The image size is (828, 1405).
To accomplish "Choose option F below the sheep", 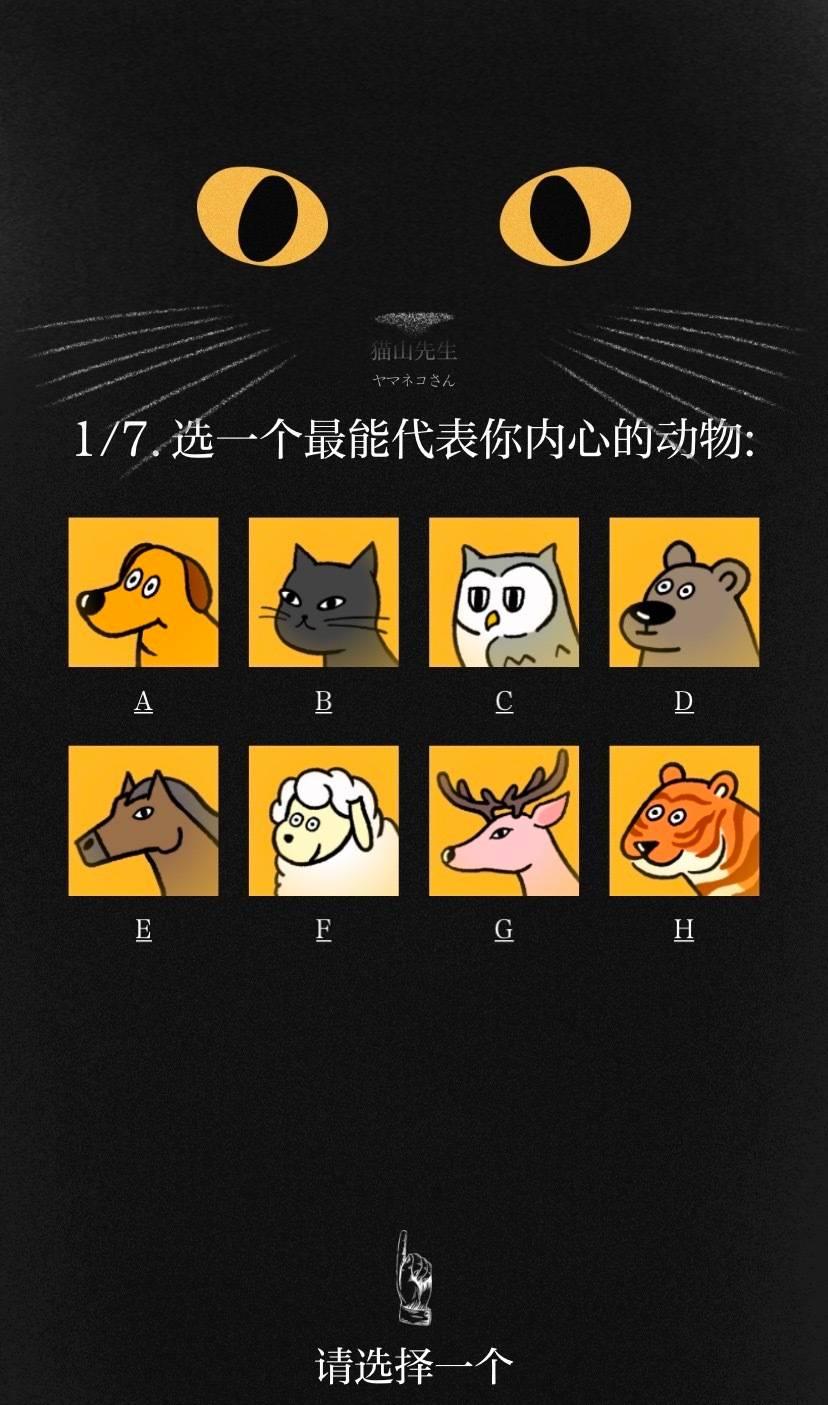I will 323,929.
